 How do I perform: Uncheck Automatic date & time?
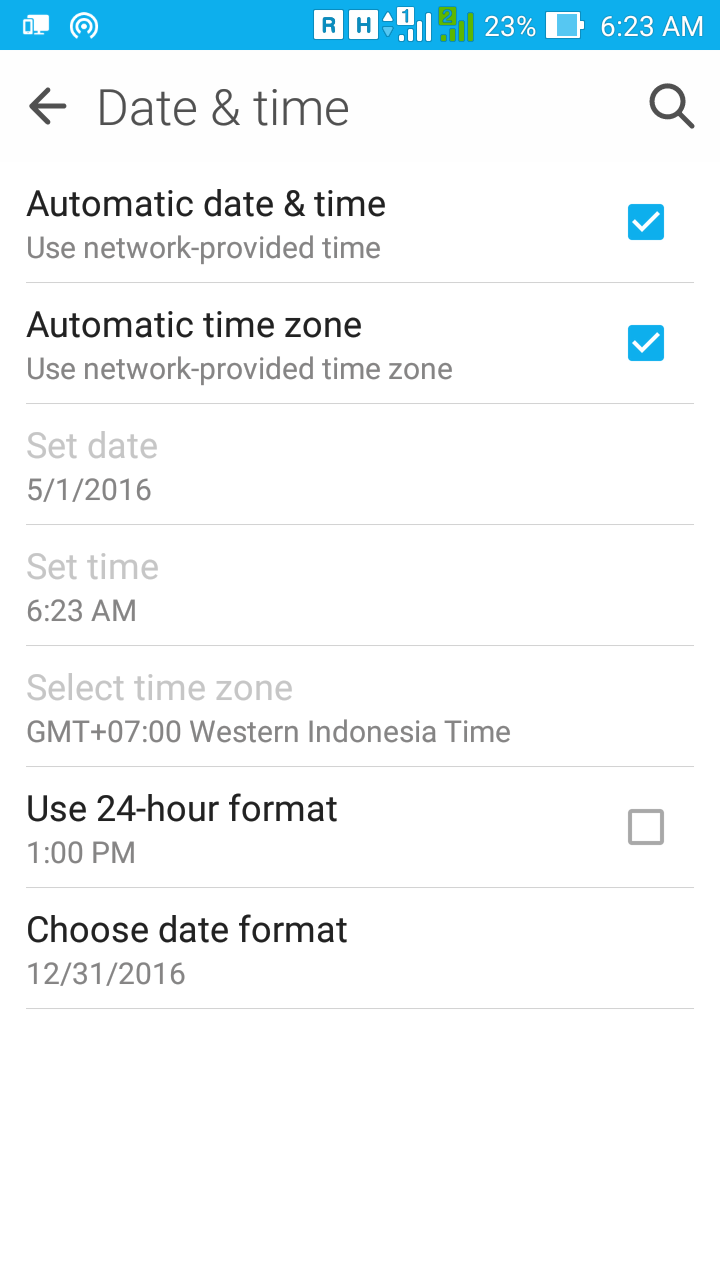[645, 222]
